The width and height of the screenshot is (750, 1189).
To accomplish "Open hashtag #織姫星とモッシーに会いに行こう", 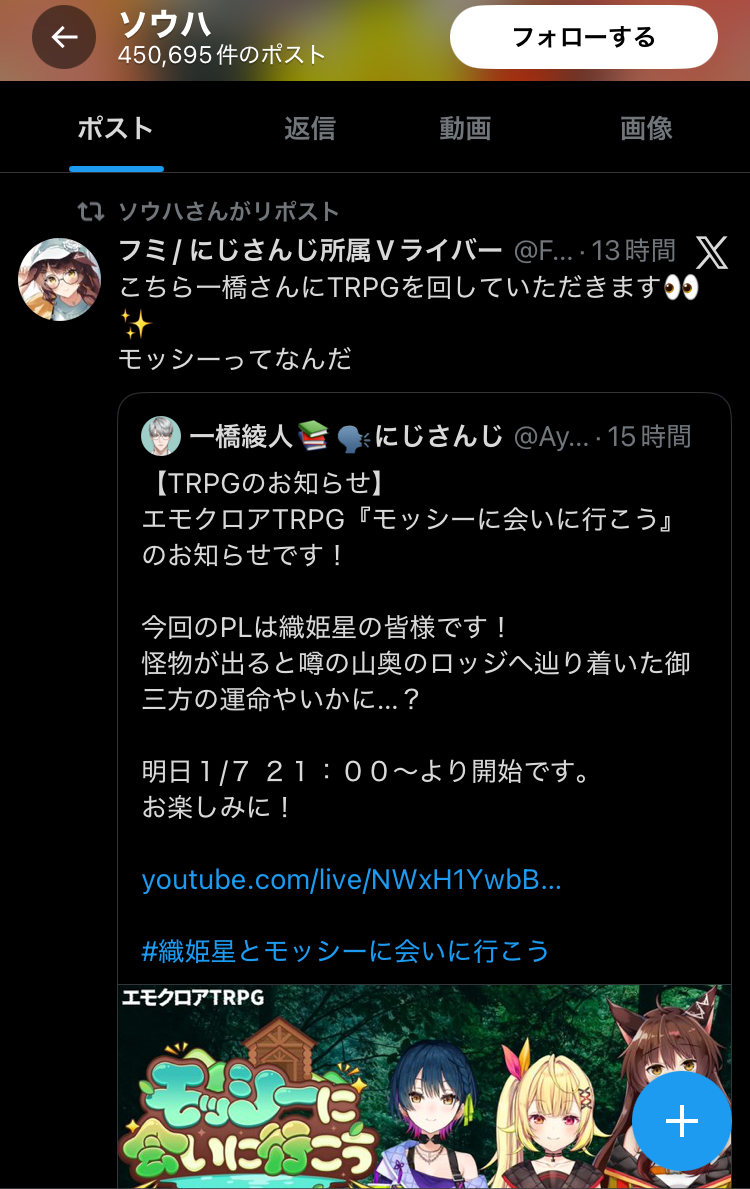I will 346,950.
